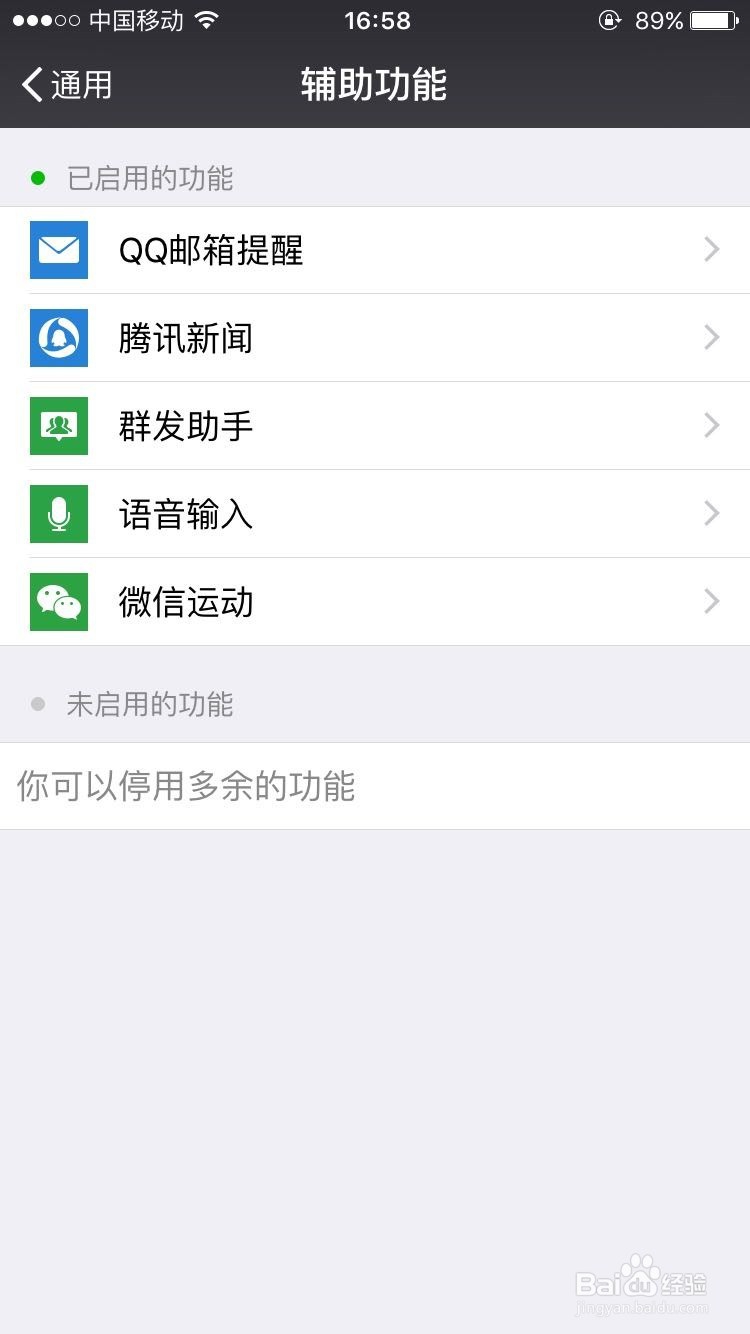Tap the gray dot beside 未启用的功能

[39, 703]
